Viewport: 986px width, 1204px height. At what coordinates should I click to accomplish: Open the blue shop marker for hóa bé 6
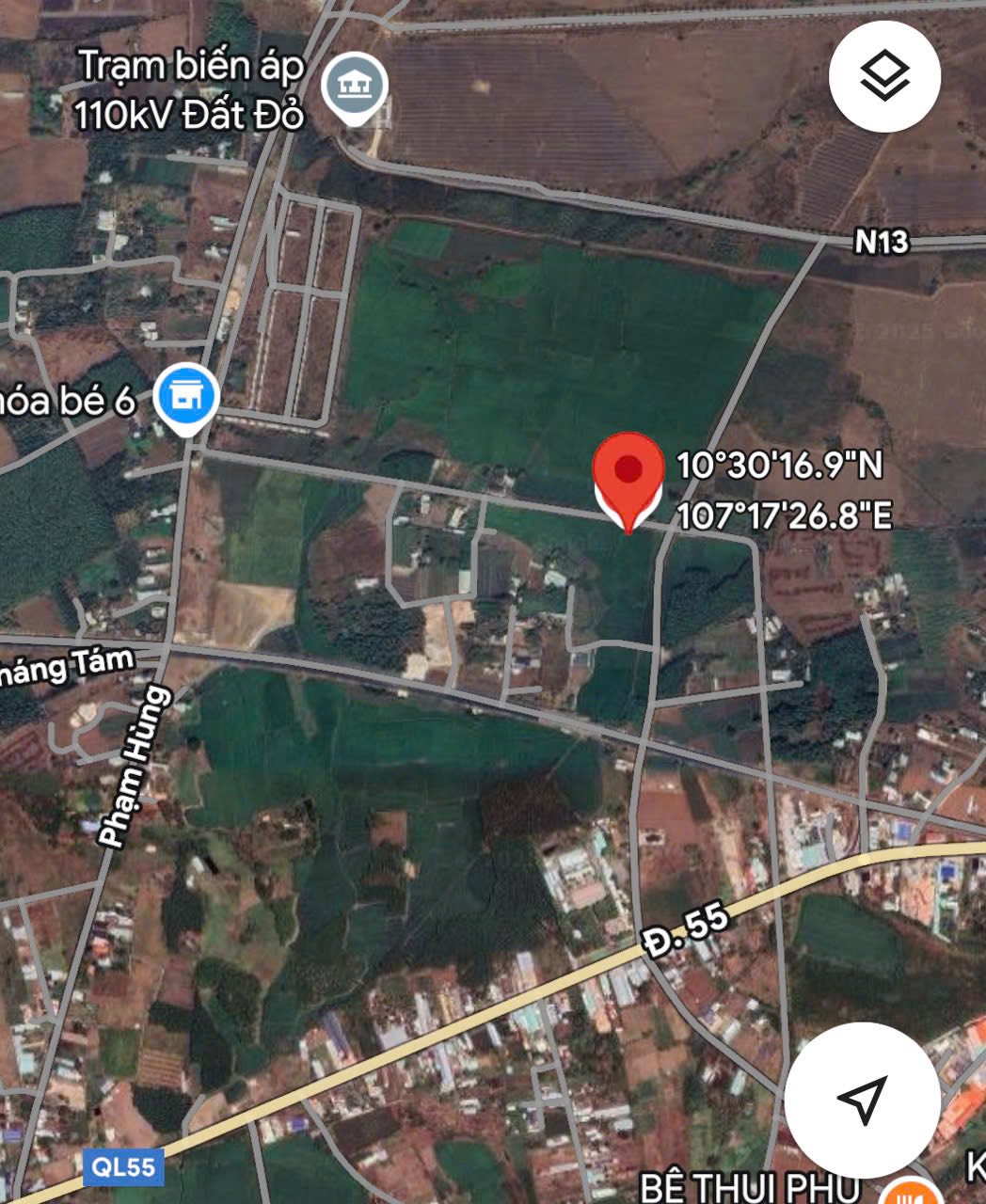pyautogui.click(x=188, y=397)
